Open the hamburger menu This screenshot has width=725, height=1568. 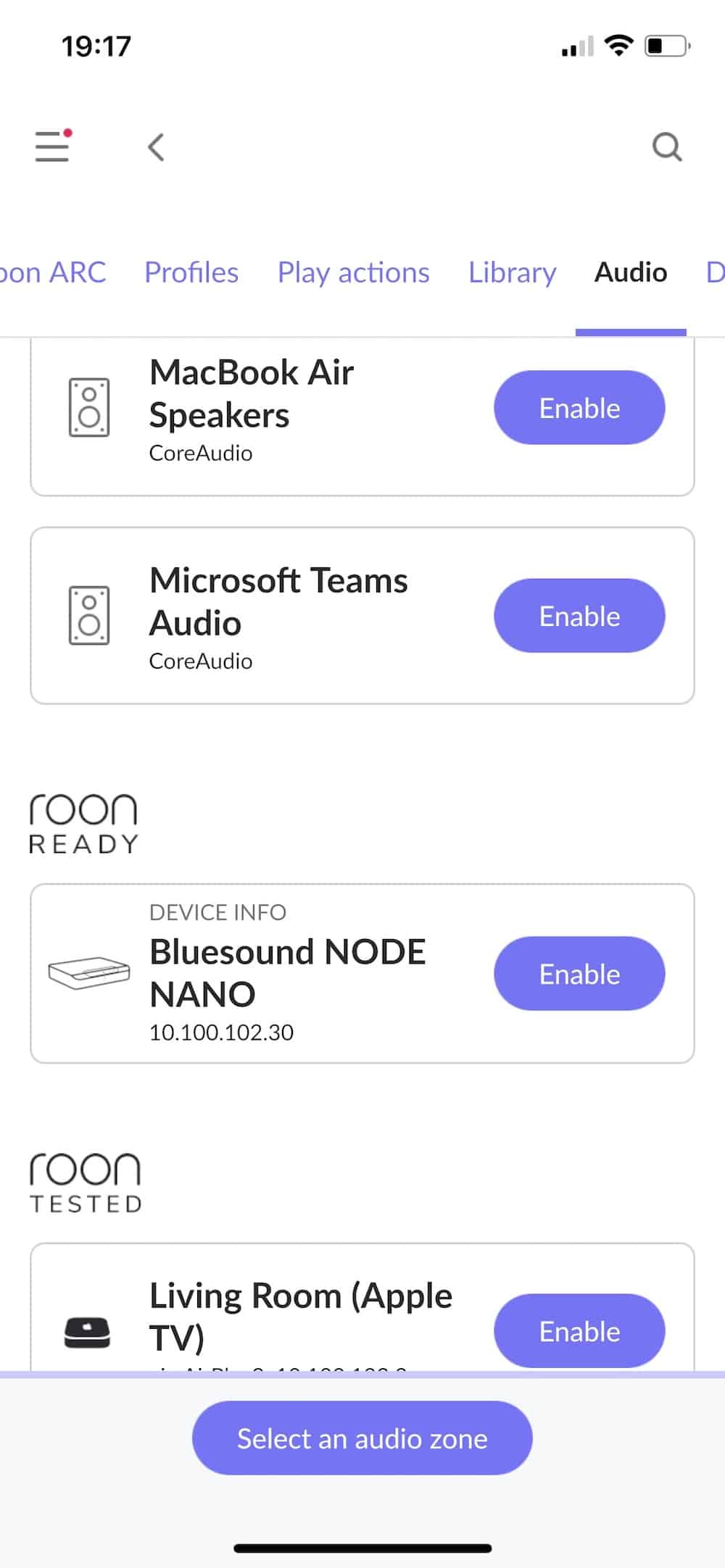tap(52, 146)
